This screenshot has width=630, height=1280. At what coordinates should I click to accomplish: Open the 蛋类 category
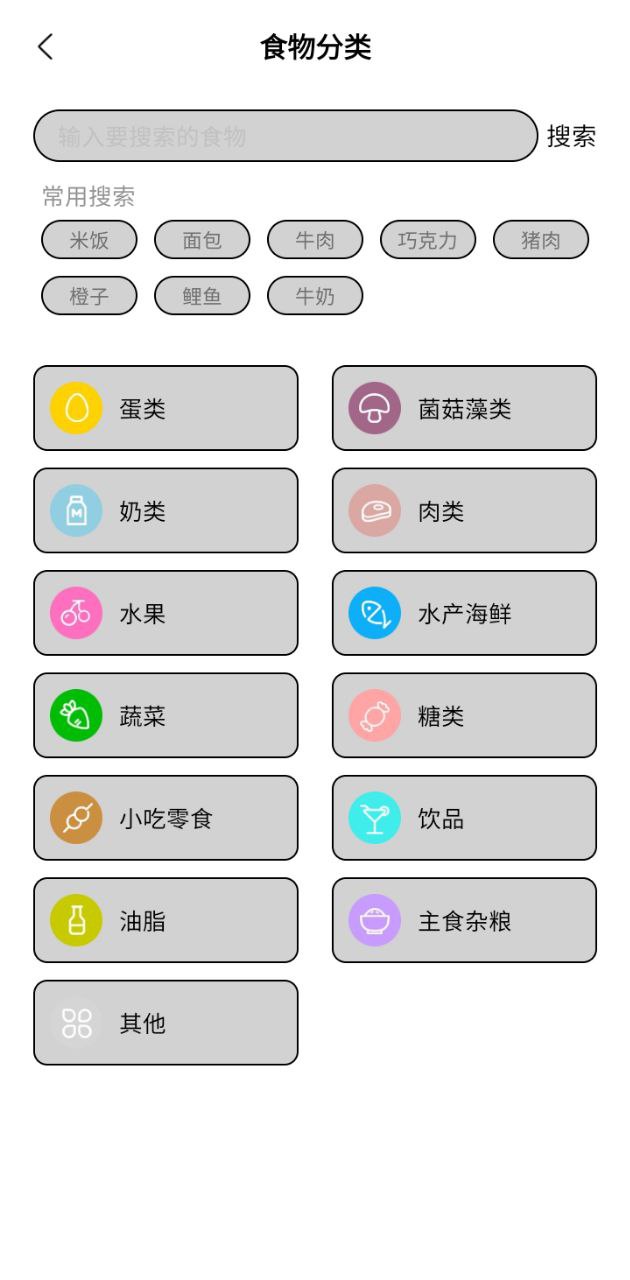tap(166, 408)
